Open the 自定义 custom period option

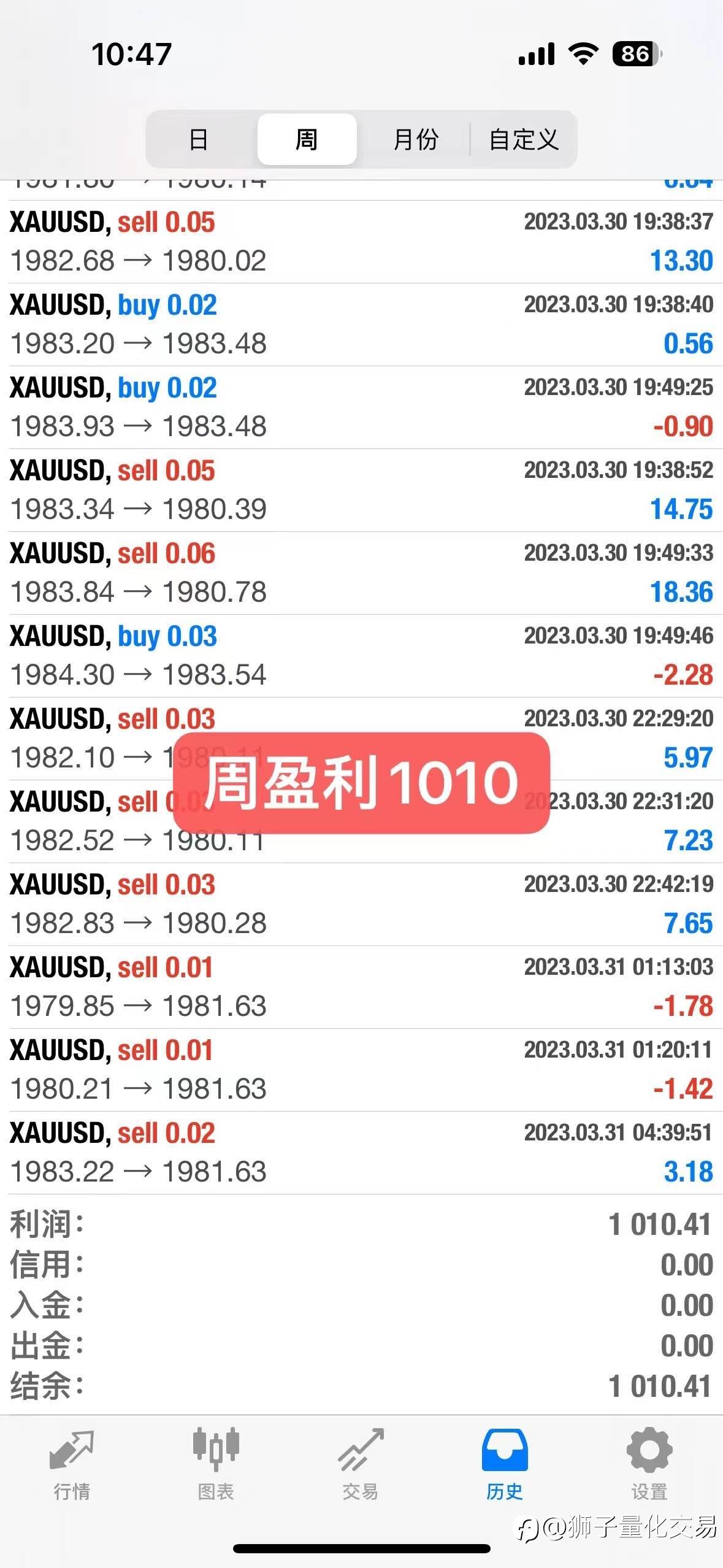pos(524,139)
